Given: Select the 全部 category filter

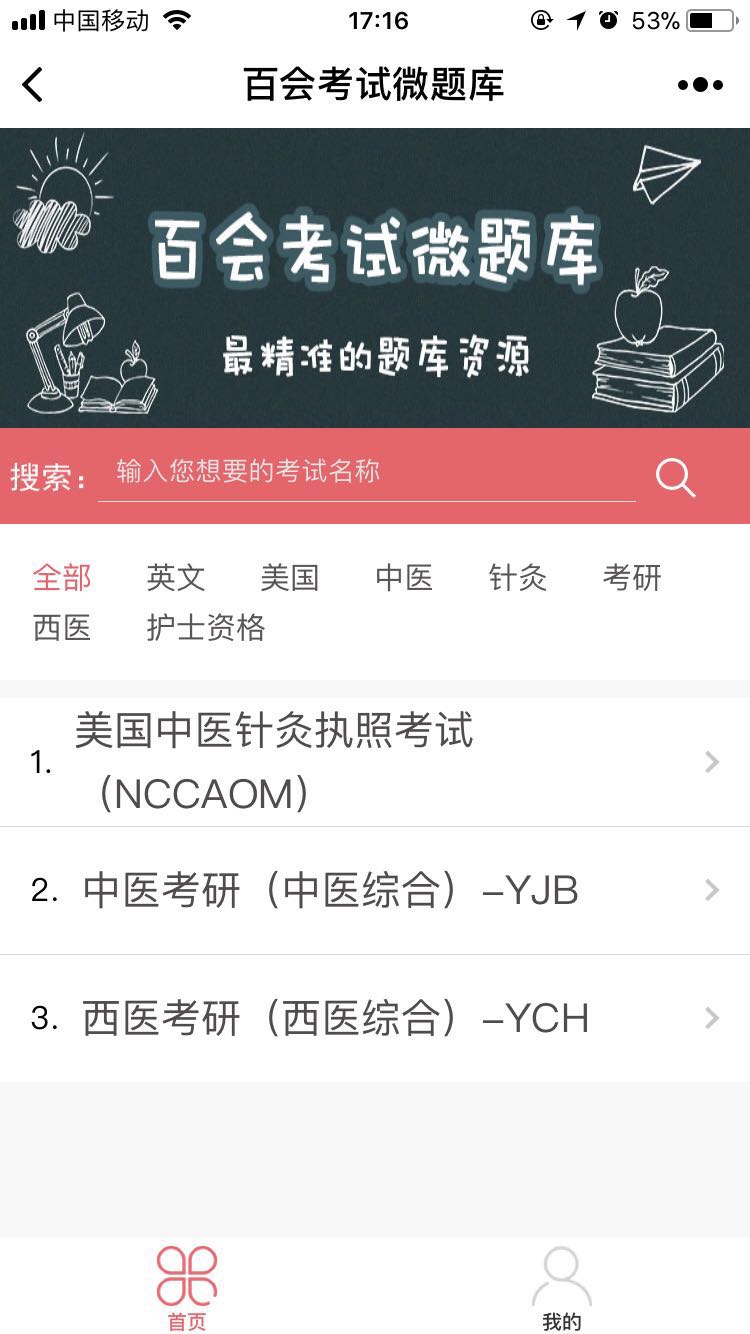Looking at the screenshot, I should coord(62,577).
